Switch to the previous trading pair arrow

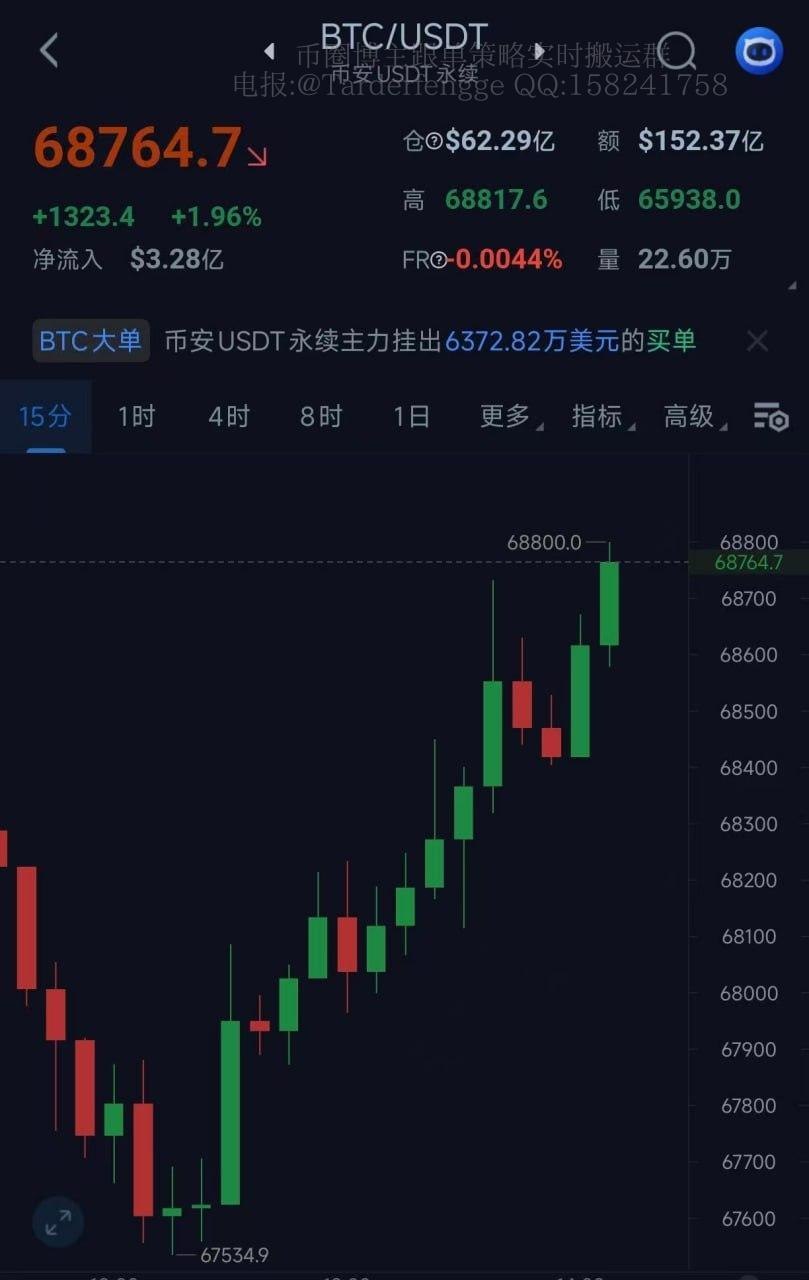pos(269,51)
